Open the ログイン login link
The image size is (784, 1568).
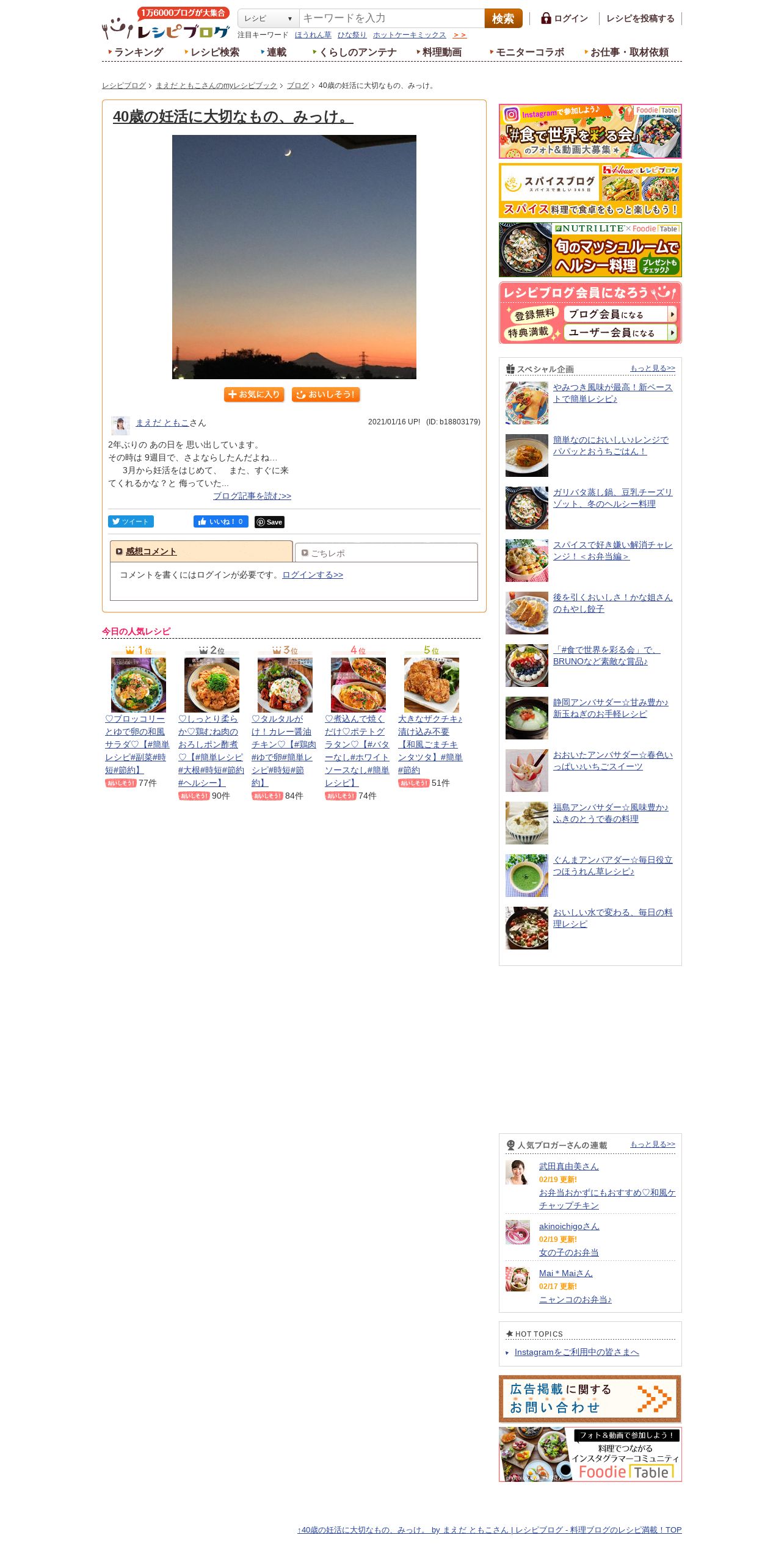pyautogui.click(x=564, y=18)
